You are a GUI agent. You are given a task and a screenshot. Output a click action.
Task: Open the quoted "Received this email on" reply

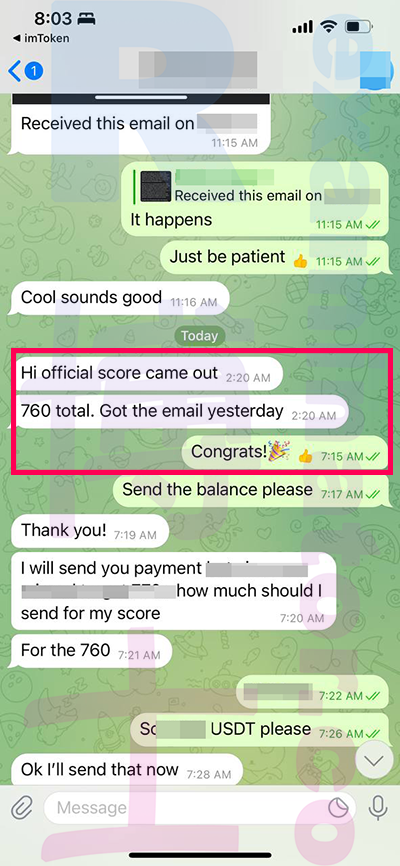coord(260,187)
